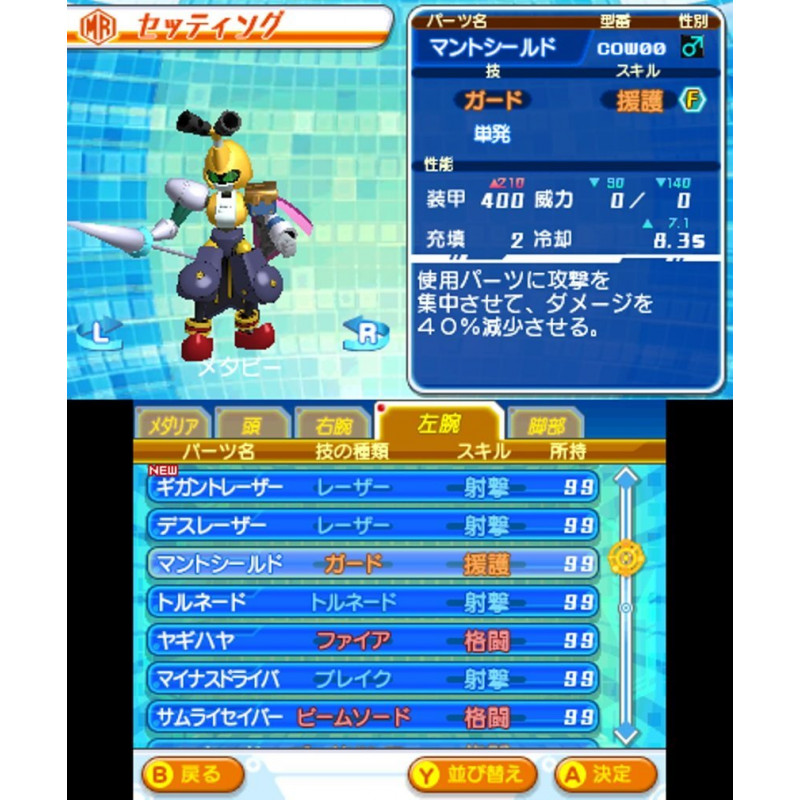Select the マントシールド guard part
The width and height of the screenshot is (800, 800).
(372, 563)
